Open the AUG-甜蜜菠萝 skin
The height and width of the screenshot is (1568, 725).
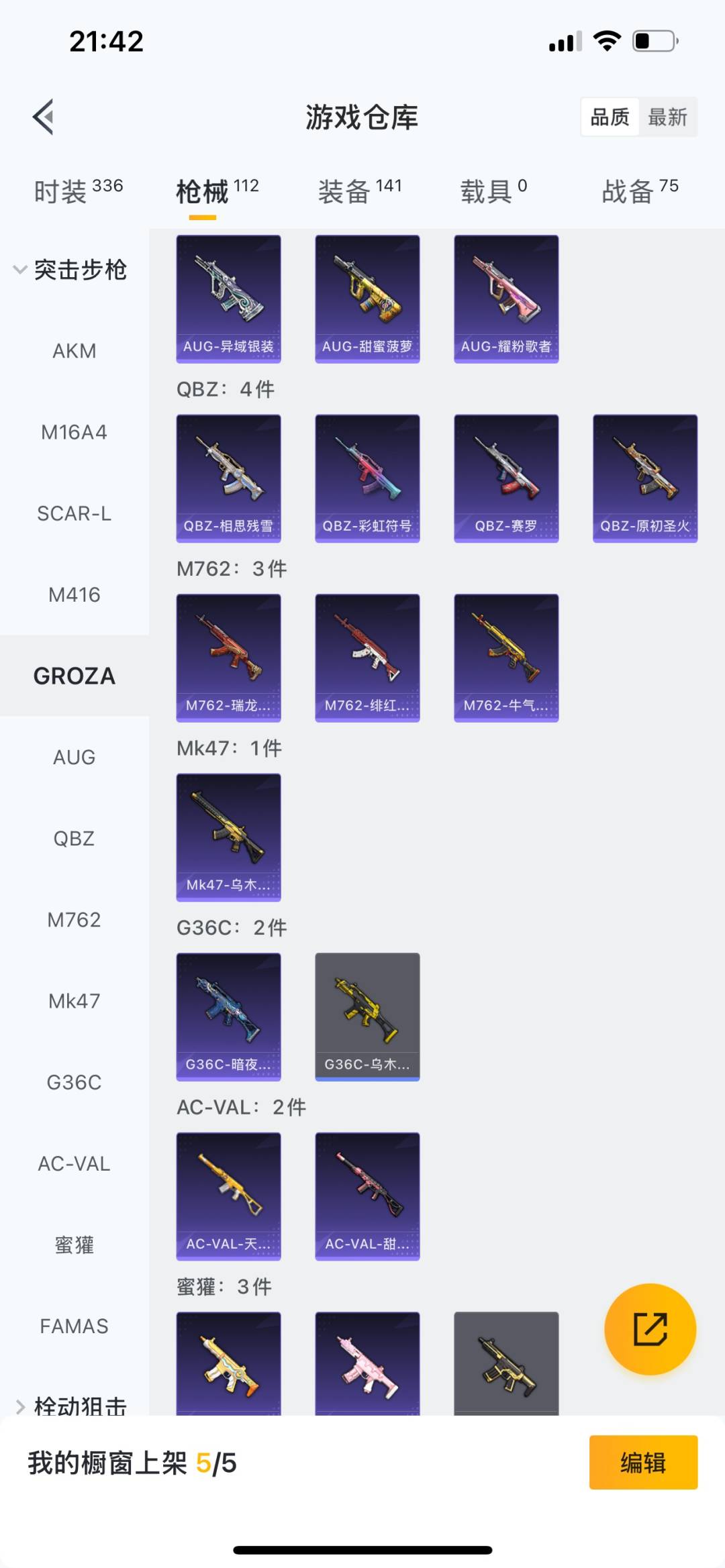pyautogui.click(x=367, y=299)
